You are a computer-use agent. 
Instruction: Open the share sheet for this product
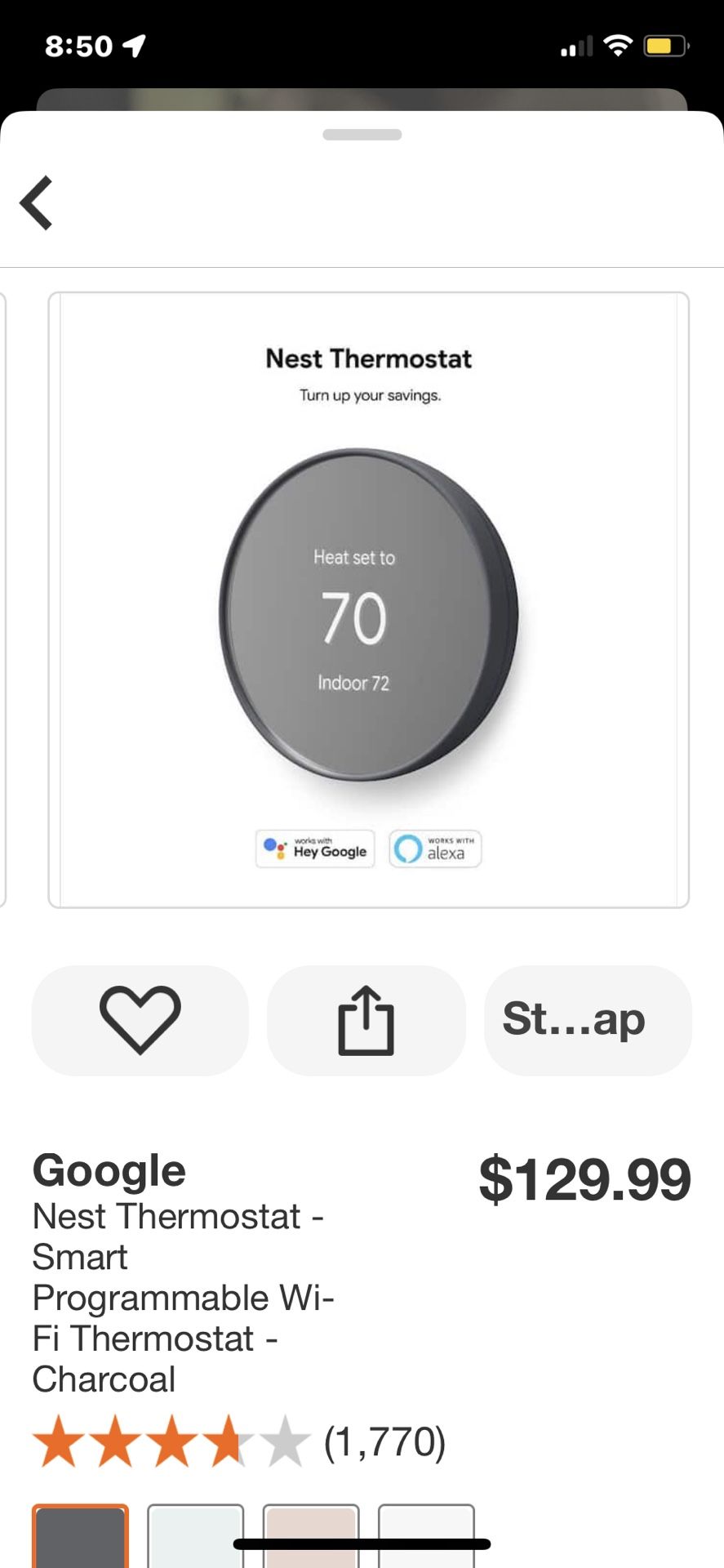point(366,1020)
